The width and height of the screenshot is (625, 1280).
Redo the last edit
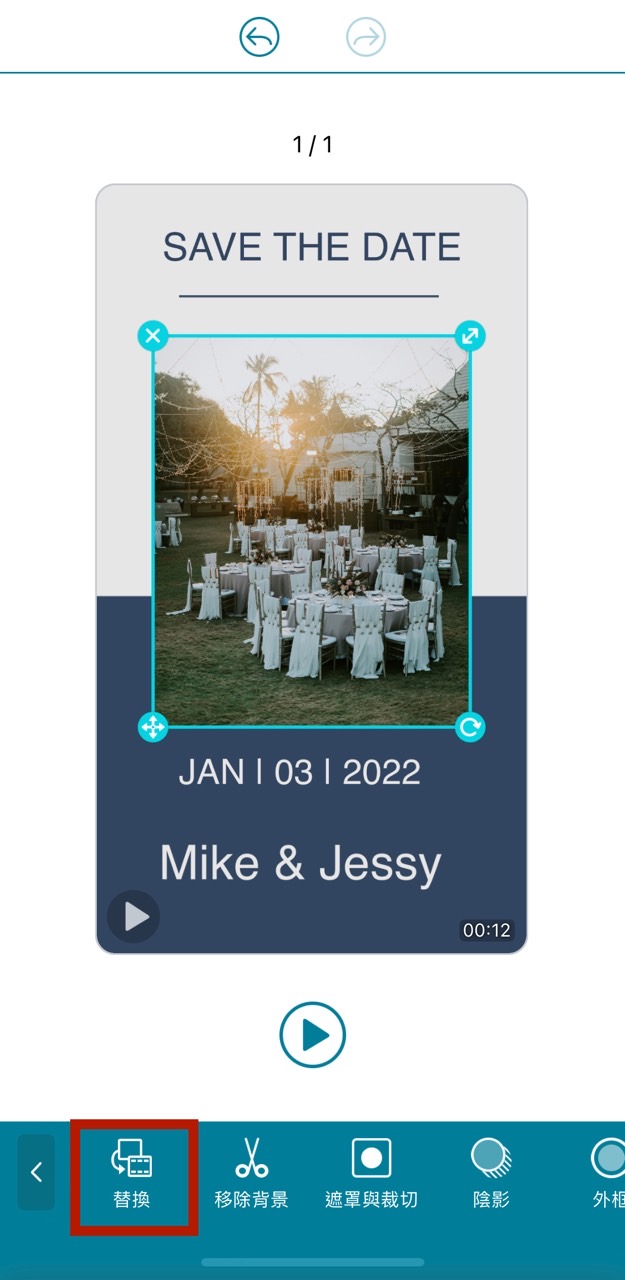pos(366,38)
